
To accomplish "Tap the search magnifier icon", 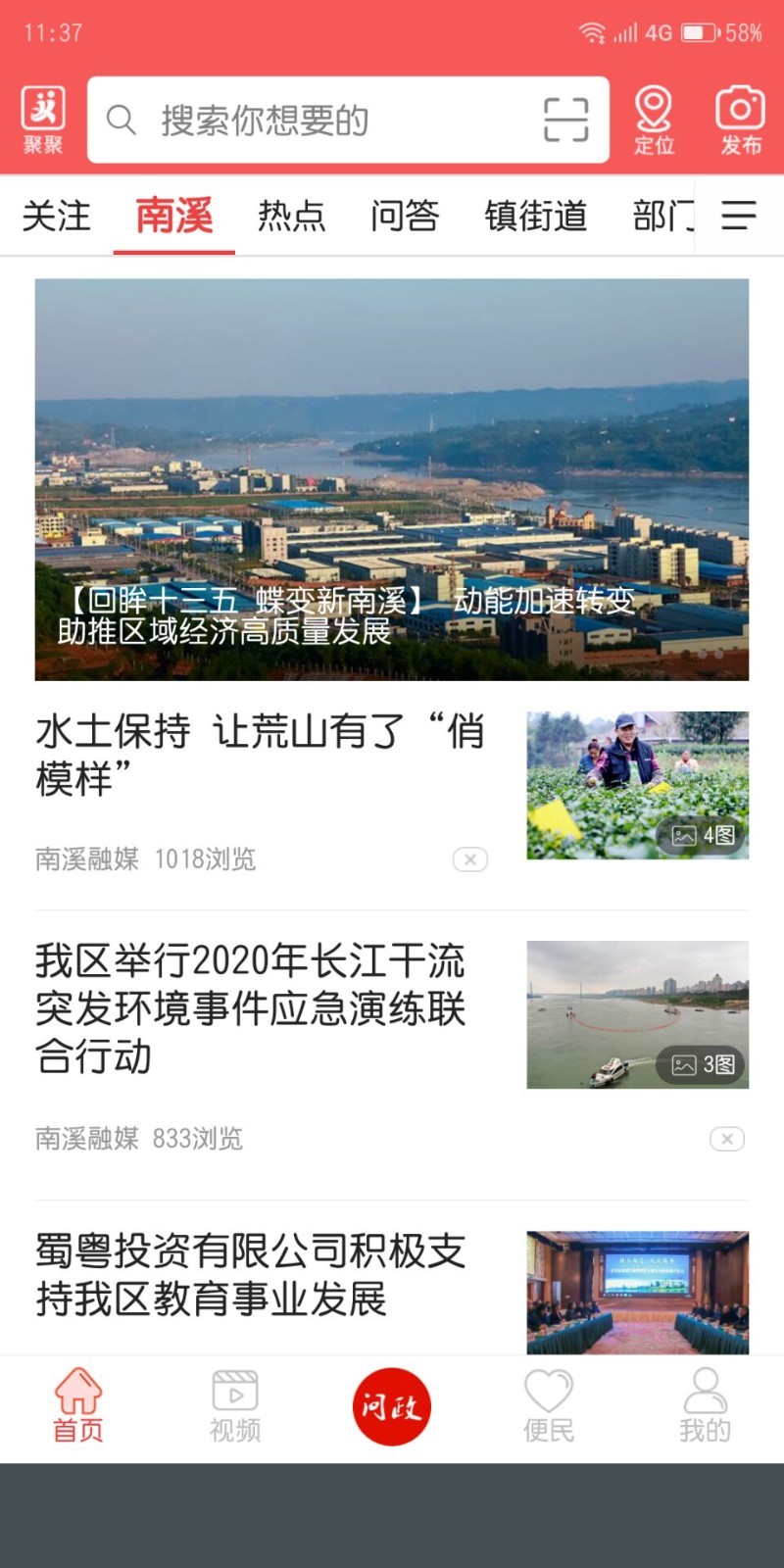I will (x=122, y=120).
